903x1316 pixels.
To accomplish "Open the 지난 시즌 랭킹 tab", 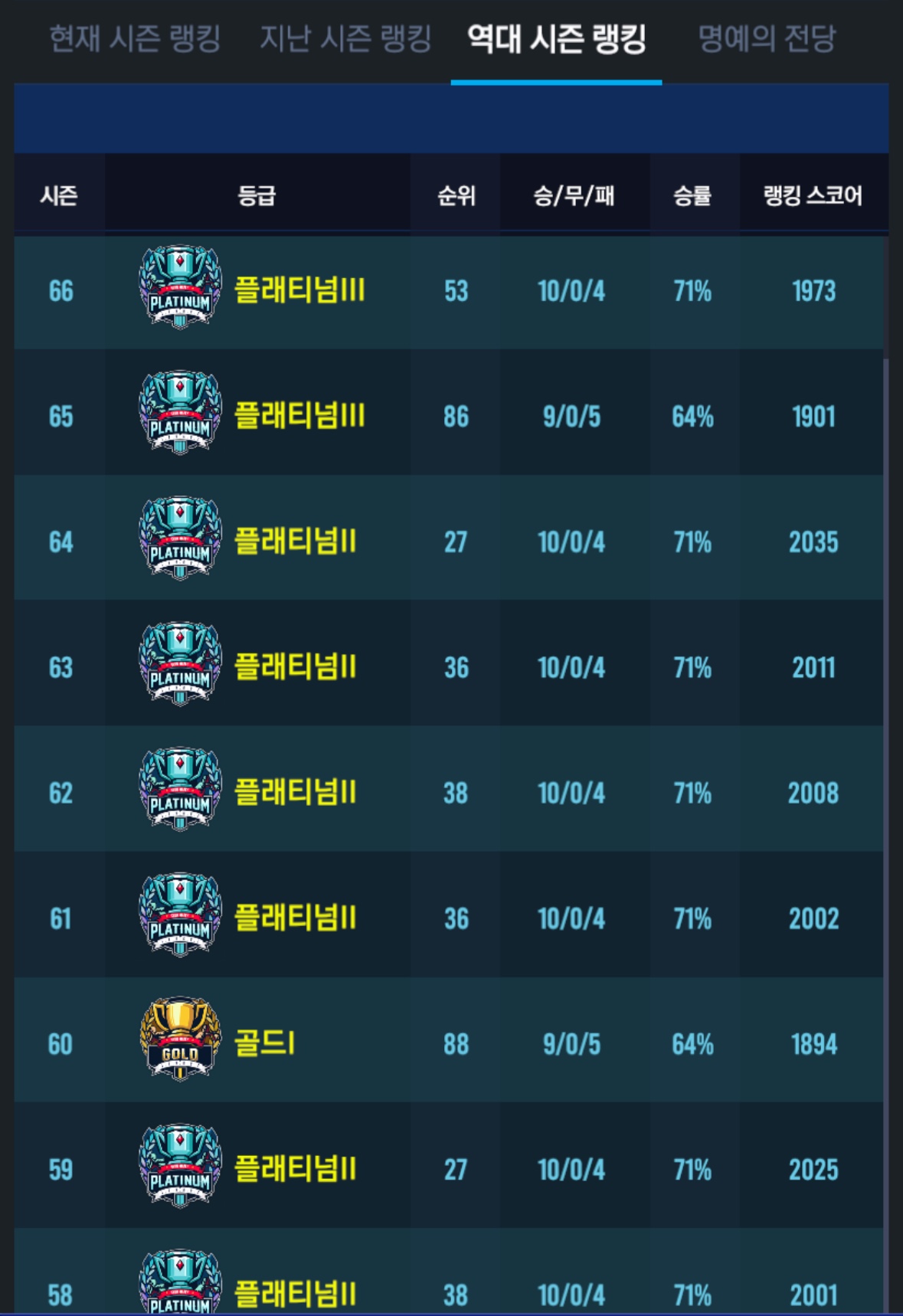I will (x=345, y=38).
